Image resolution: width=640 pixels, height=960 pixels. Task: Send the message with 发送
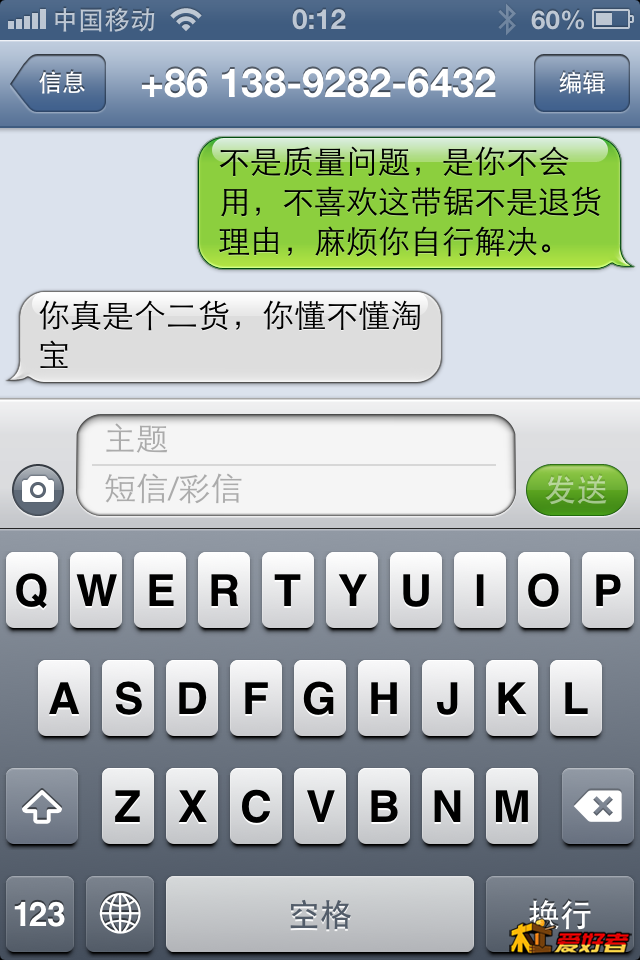point(576,490)
